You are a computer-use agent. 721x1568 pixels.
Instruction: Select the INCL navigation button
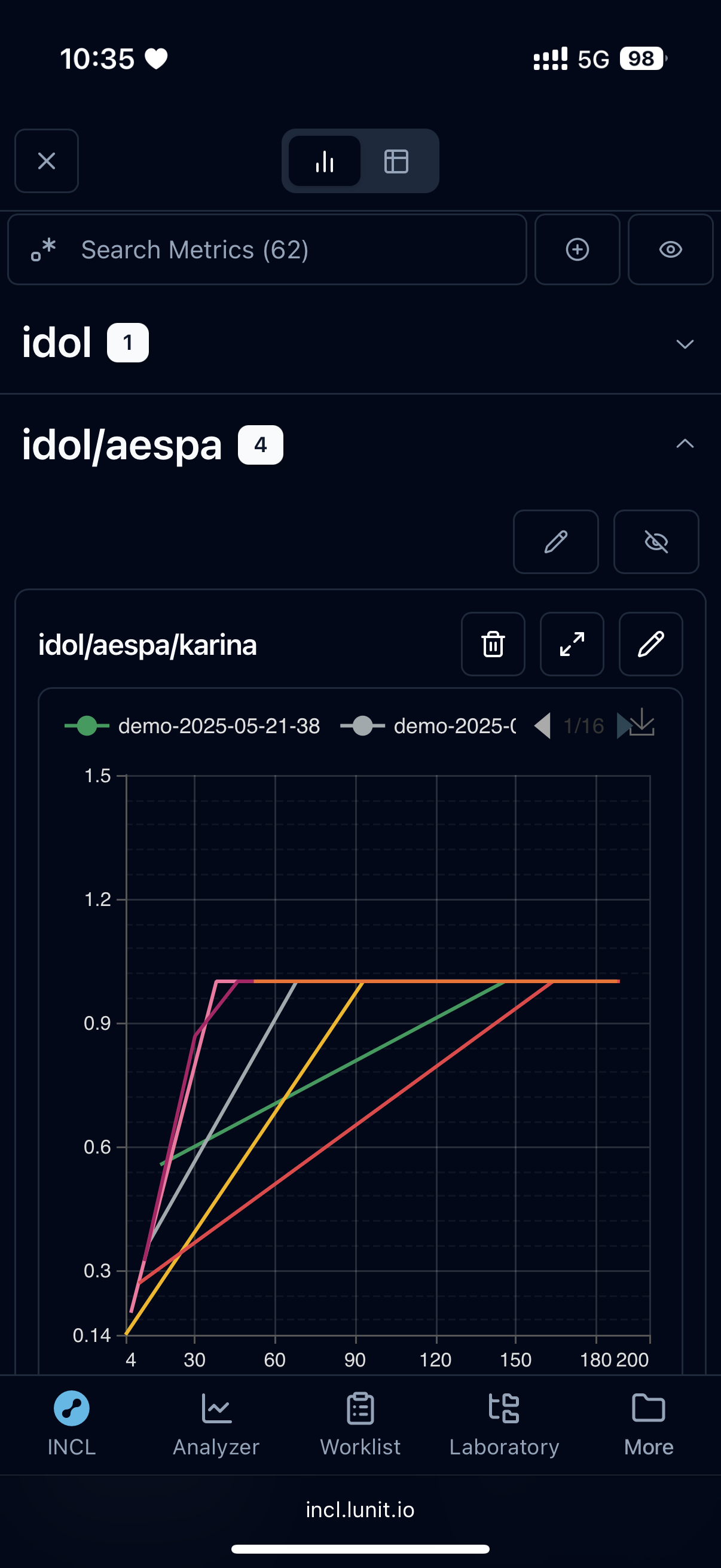point(71,1418)
